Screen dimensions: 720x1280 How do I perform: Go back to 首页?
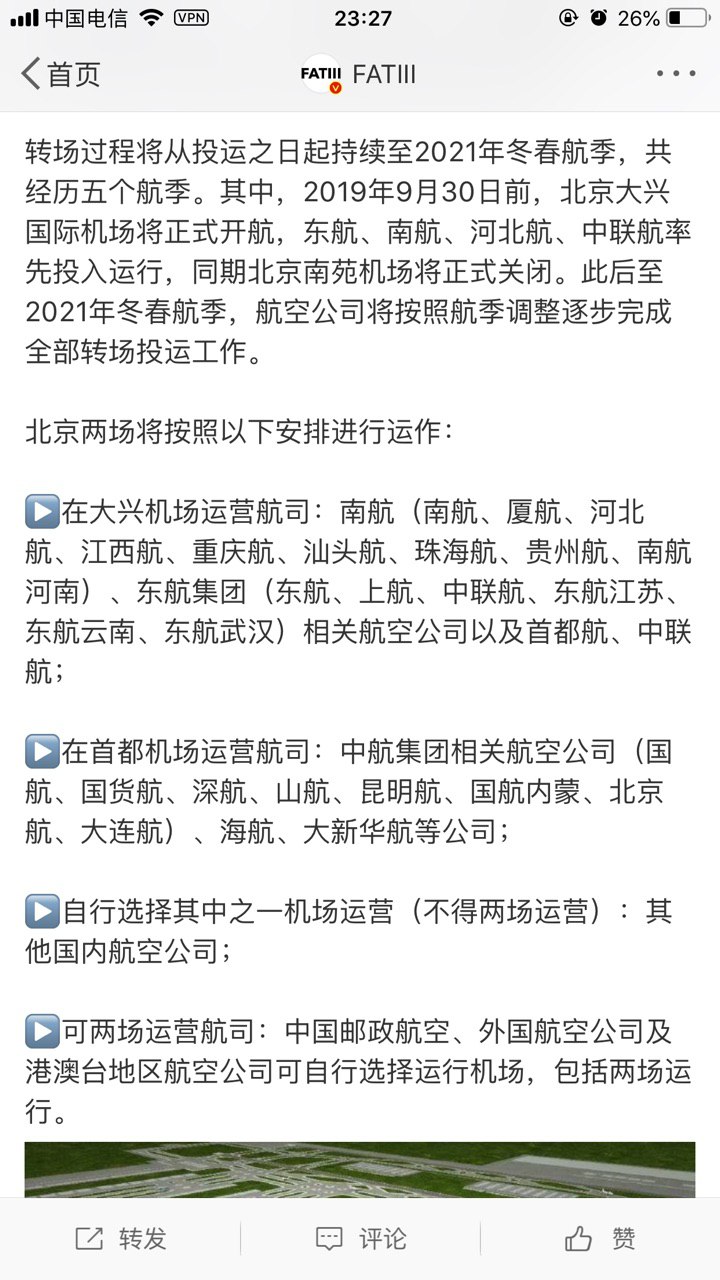(60, 74)
